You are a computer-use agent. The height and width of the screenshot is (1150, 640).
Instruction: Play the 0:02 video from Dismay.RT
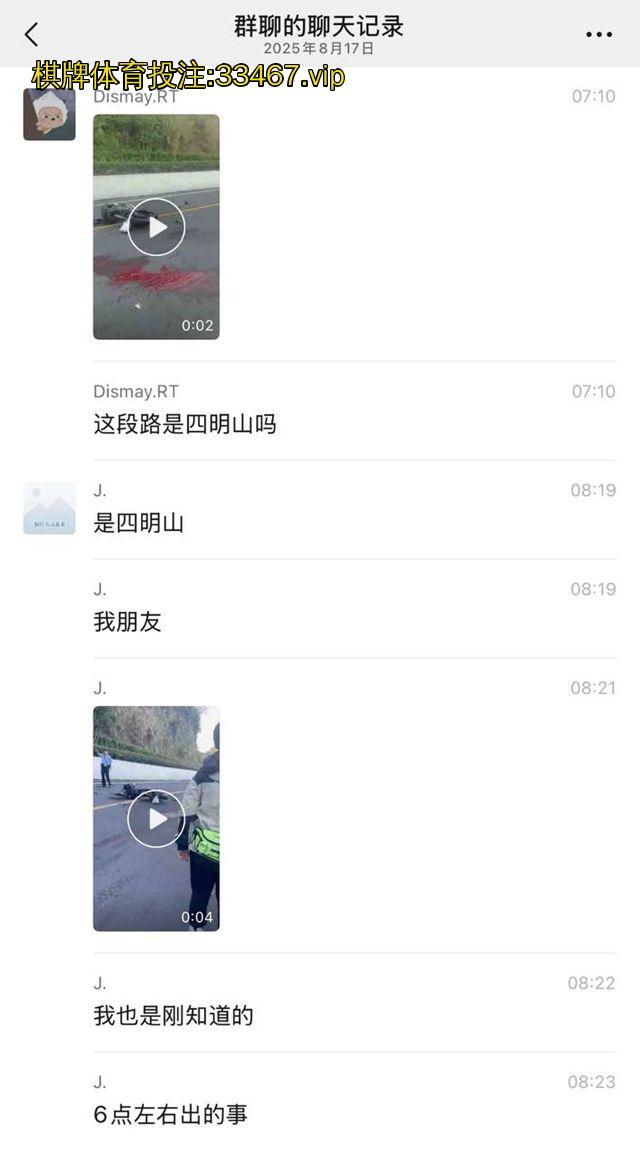tap(156, 227)
